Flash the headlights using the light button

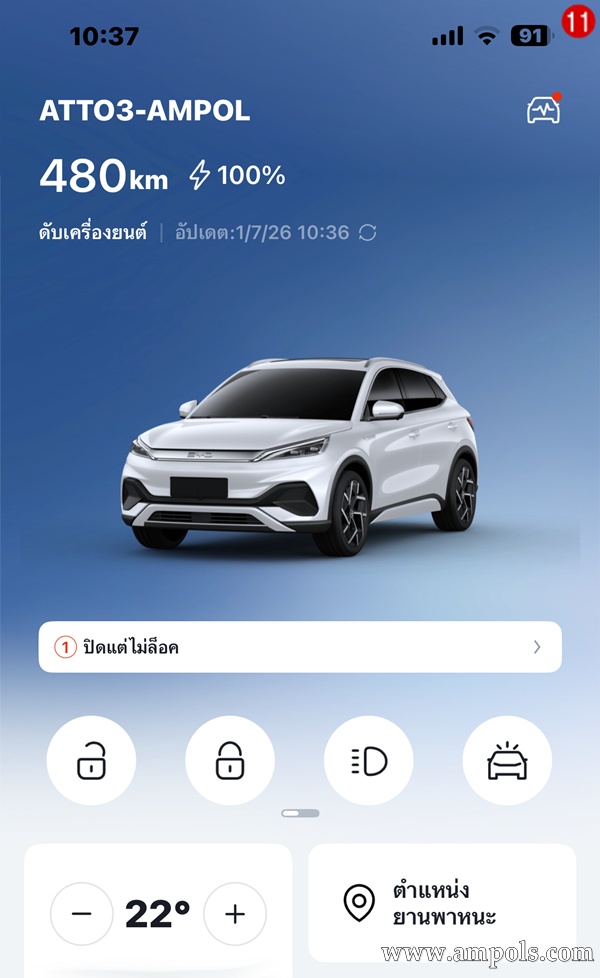pyautogui.click(x=369, y=760)
